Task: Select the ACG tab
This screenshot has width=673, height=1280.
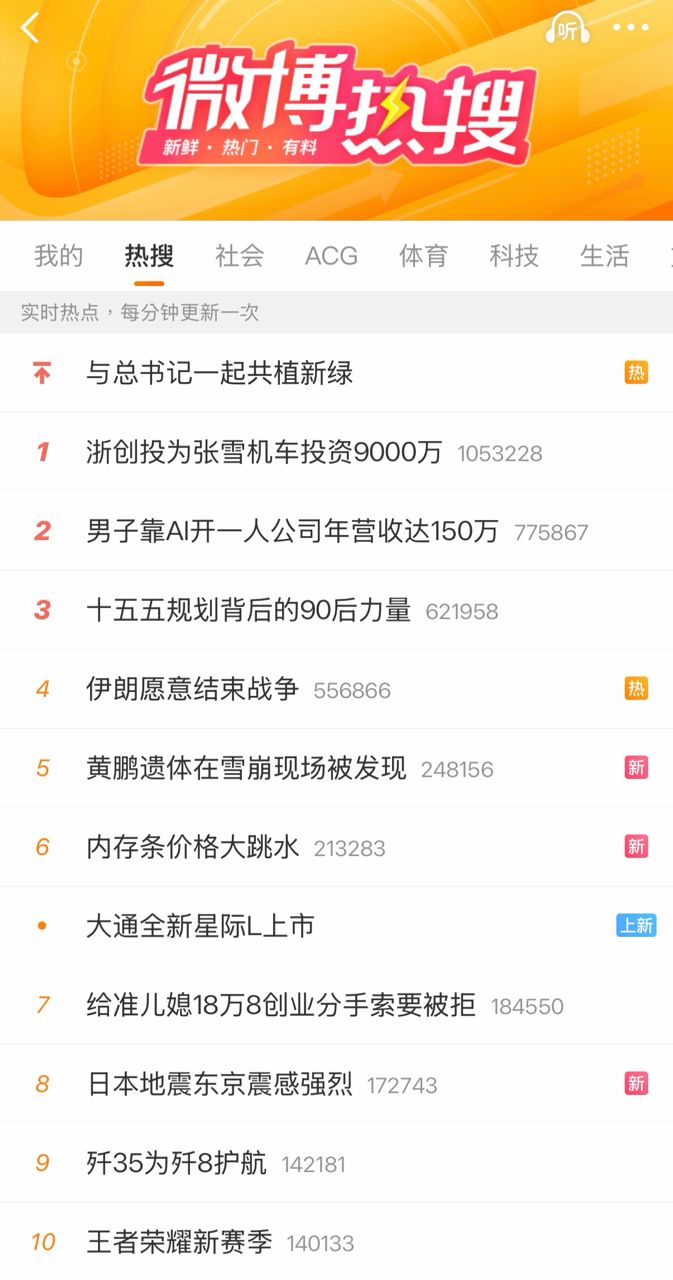Action: 331,256
